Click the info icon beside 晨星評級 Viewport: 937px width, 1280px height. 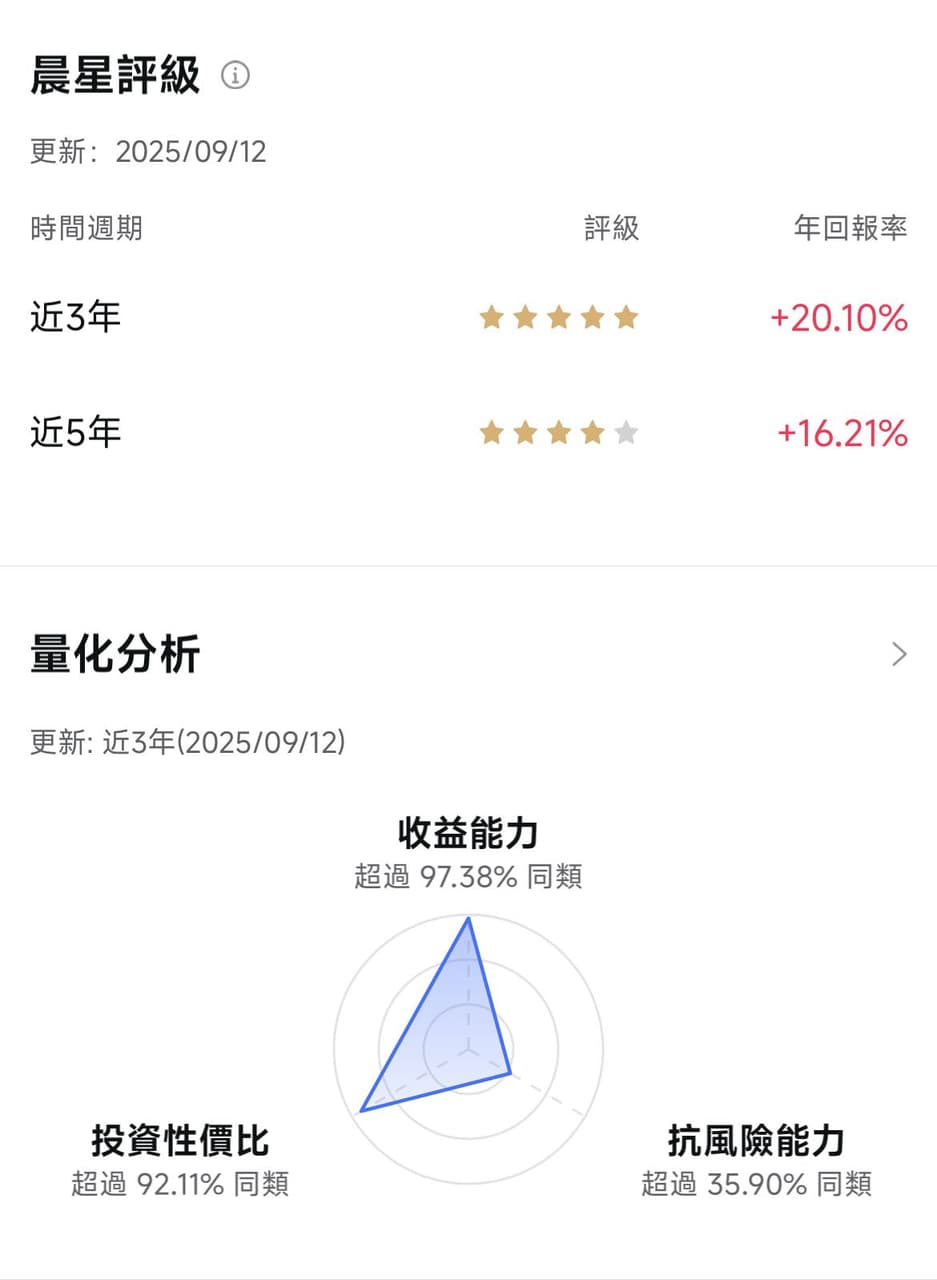(237, 76)
